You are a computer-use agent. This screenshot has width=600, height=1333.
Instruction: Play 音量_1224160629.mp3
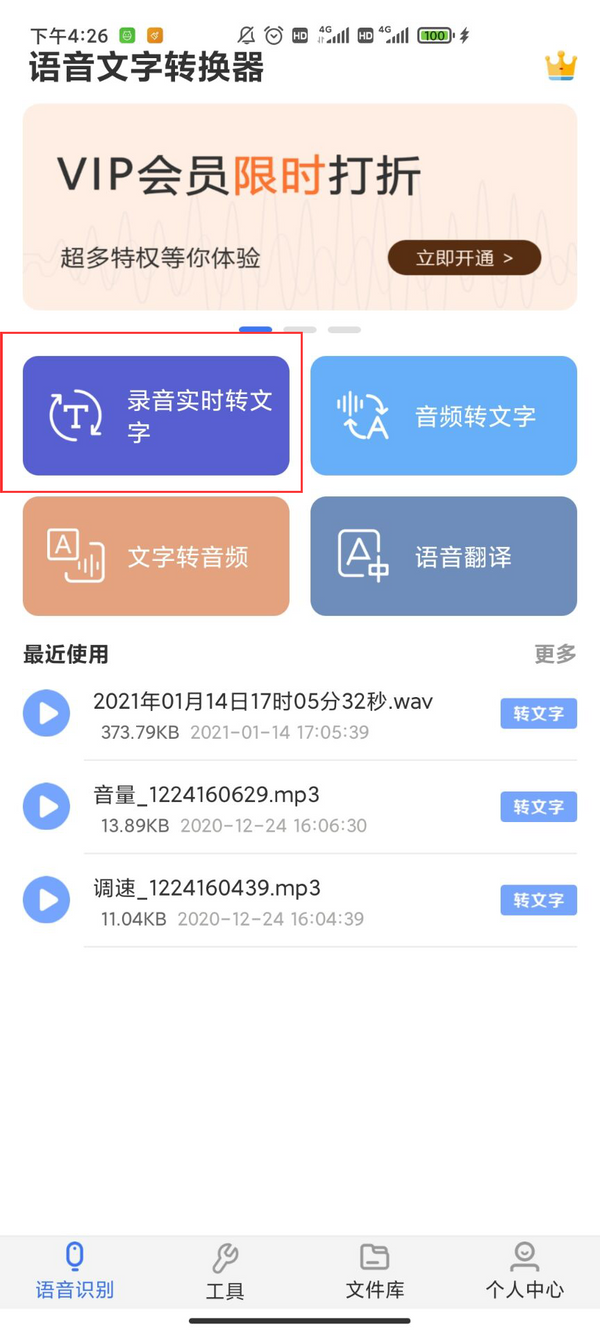46,806
